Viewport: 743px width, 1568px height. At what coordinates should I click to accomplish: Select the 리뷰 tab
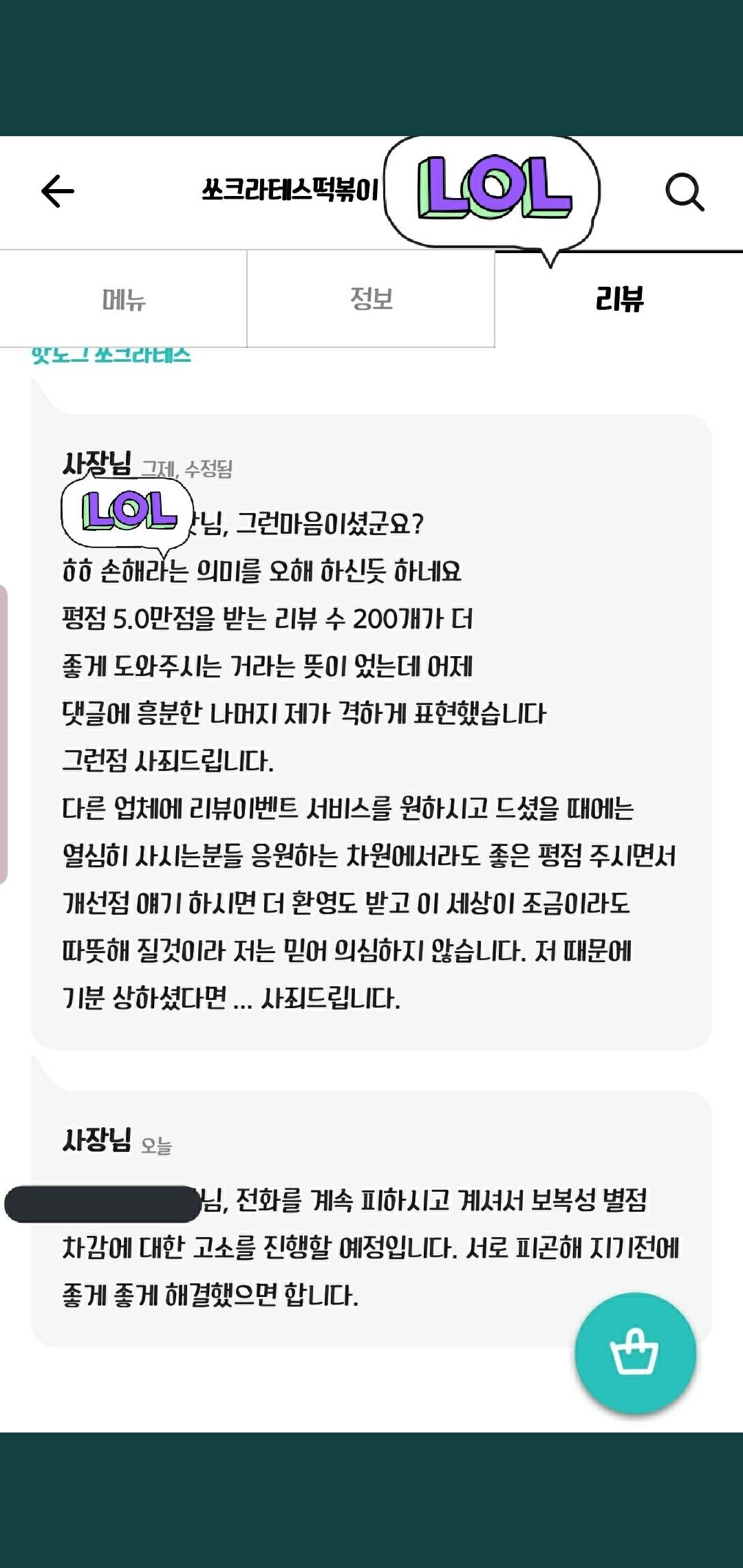click(x=619, y=300)
